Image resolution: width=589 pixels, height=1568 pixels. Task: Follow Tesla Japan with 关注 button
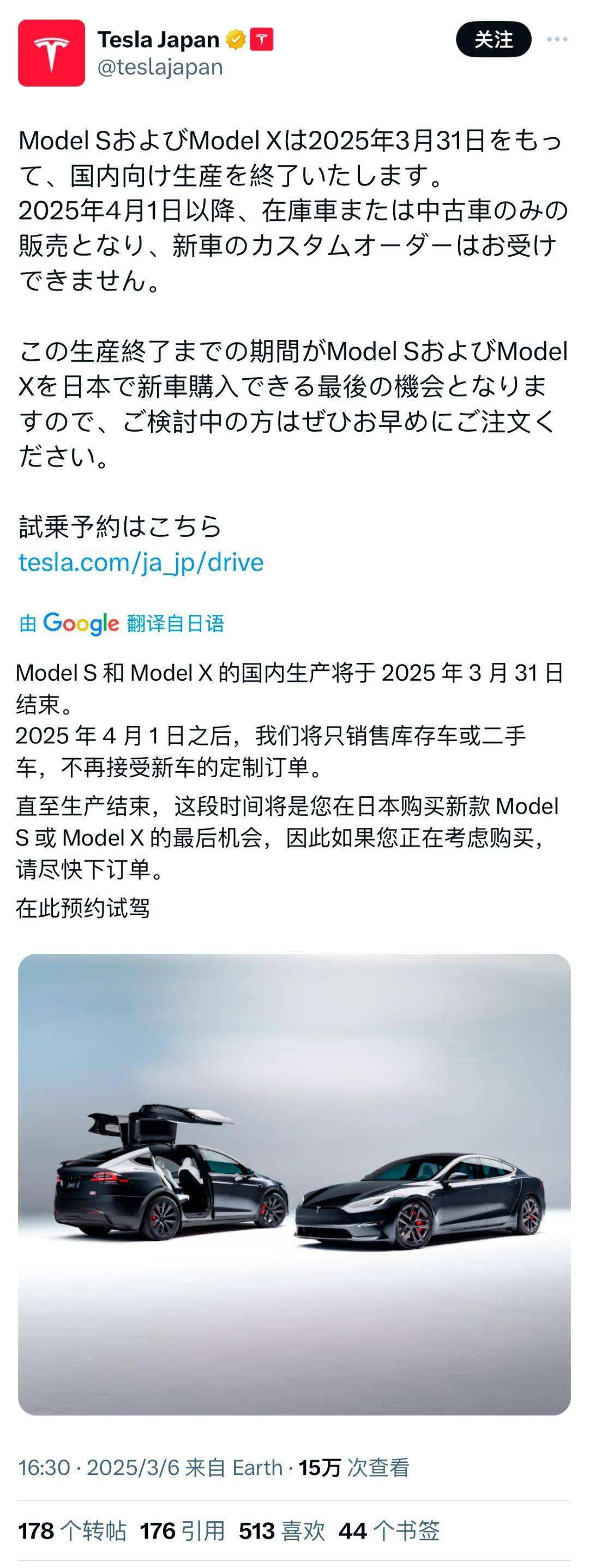[493, 40]
